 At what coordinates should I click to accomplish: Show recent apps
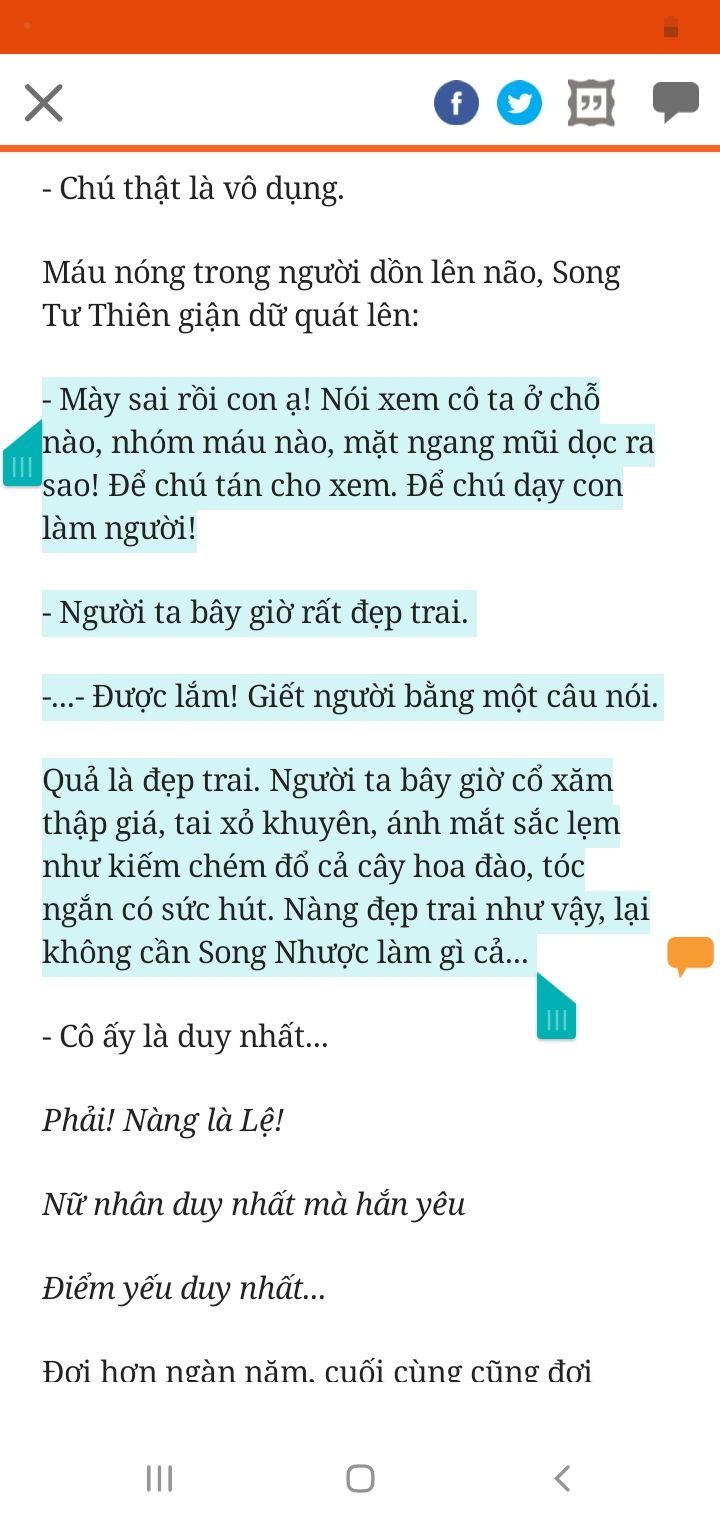pyautogui.click(x=159, y=1478)
